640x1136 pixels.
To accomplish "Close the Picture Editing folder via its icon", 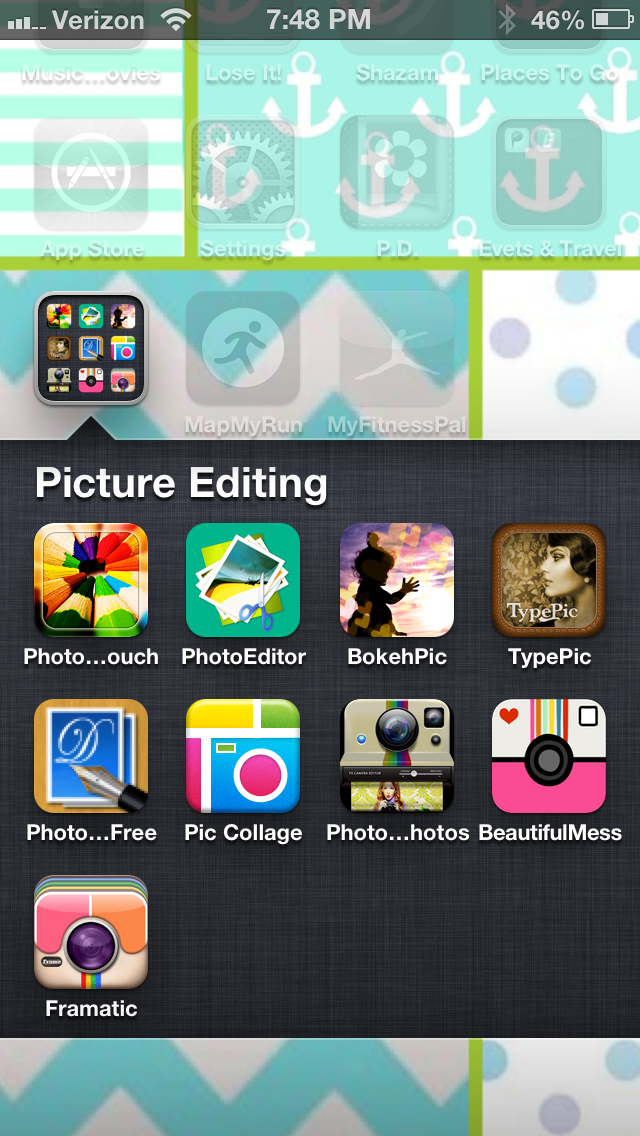I will click(91, 348).
